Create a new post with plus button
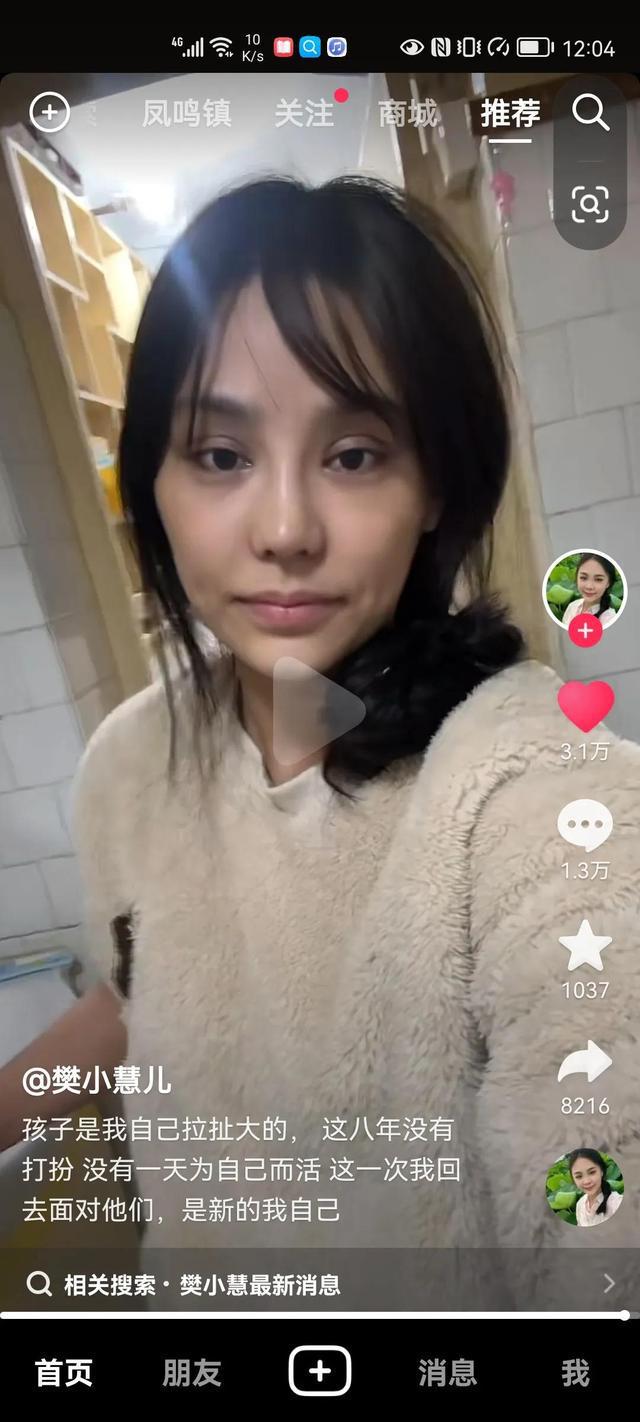The width and height of the screenshot is (640, 1422). 320,1371
